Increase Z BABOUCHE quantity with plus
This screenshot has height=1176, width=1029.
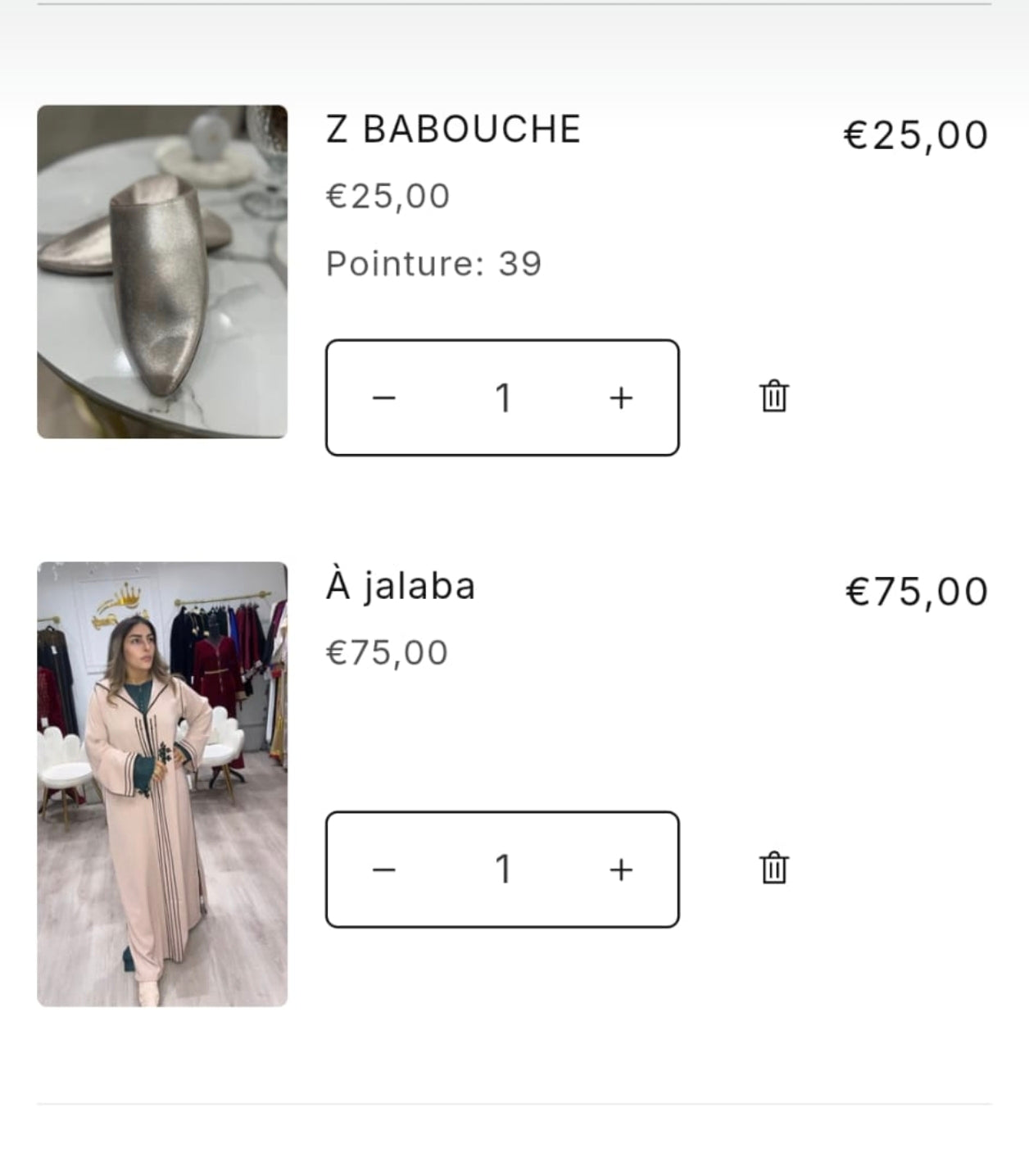click(x=621, y=398)
